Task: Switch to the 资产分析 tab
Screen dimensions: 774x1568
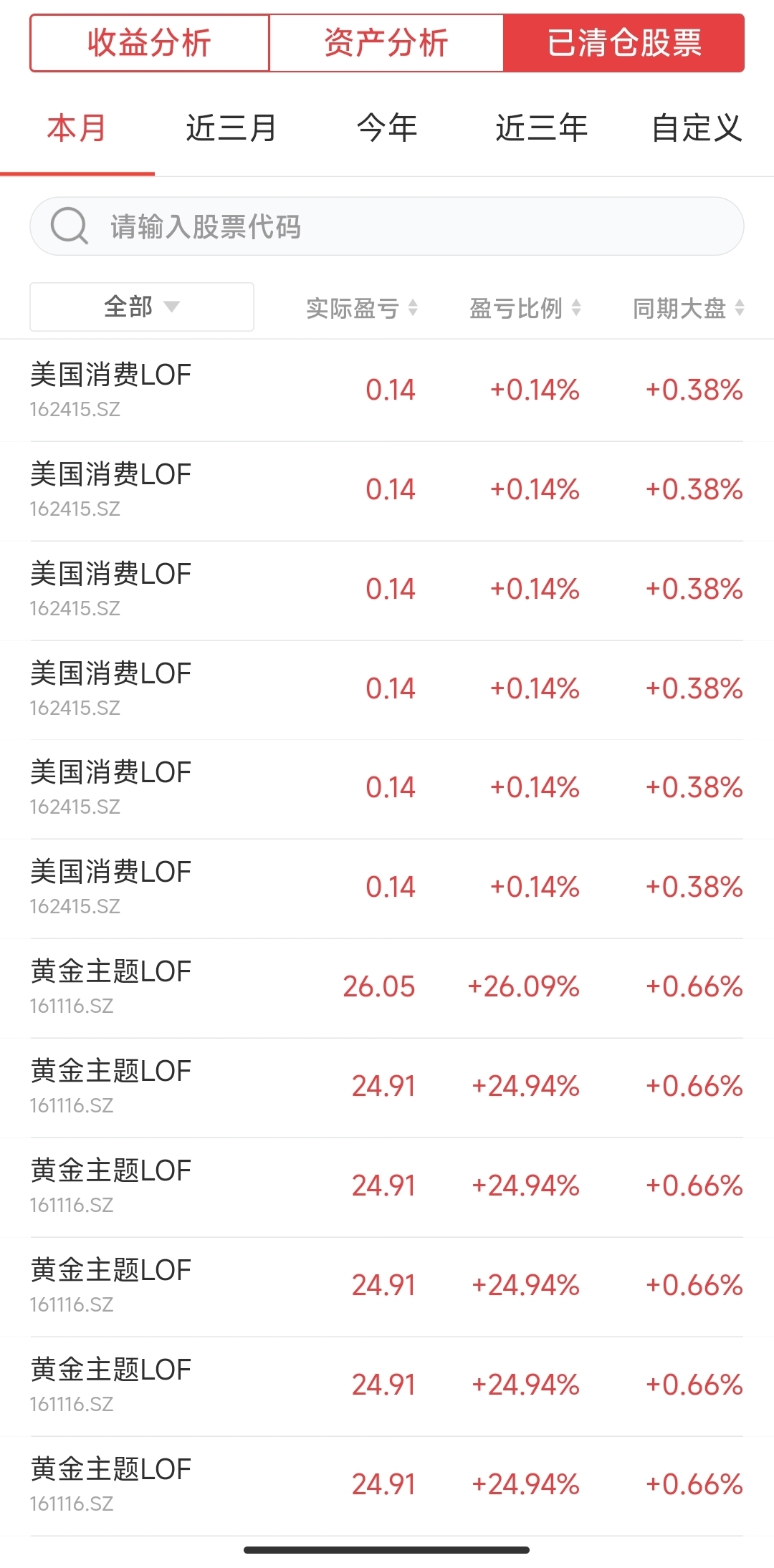Action: 386,43
